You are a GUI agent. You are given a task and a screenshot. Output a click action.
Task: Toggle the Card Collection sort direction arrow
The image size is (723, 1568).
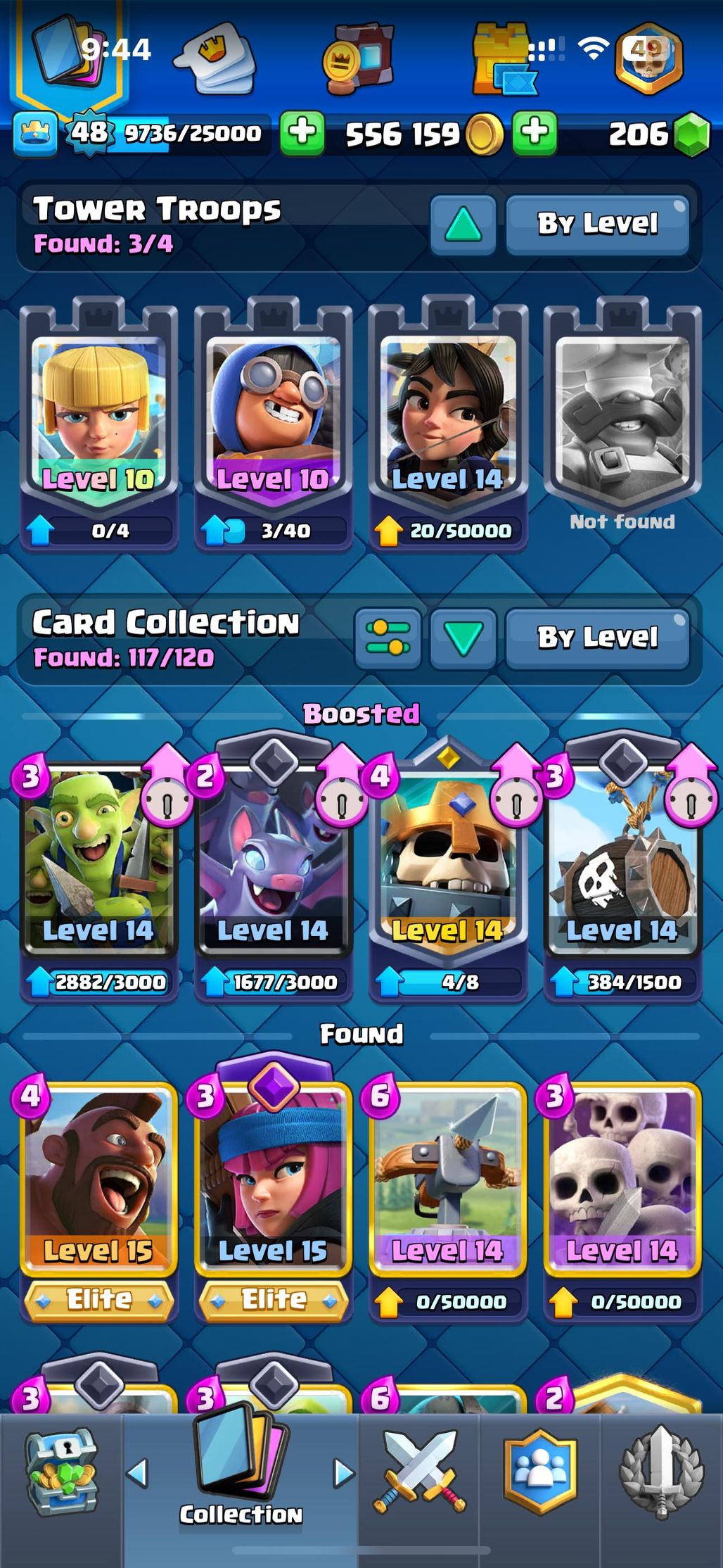[x=463, y=638]
